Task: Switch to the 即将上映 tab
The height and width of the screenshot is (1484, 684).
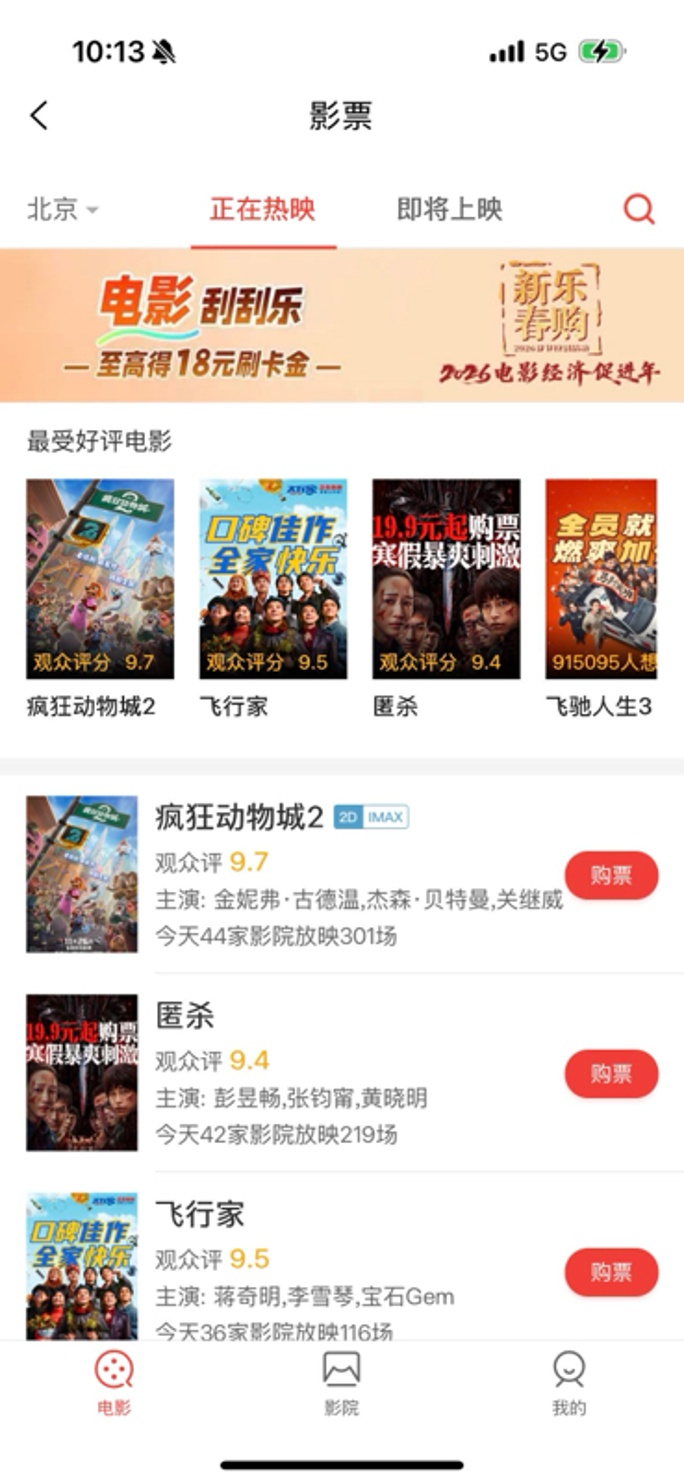Action: point(449,210)
